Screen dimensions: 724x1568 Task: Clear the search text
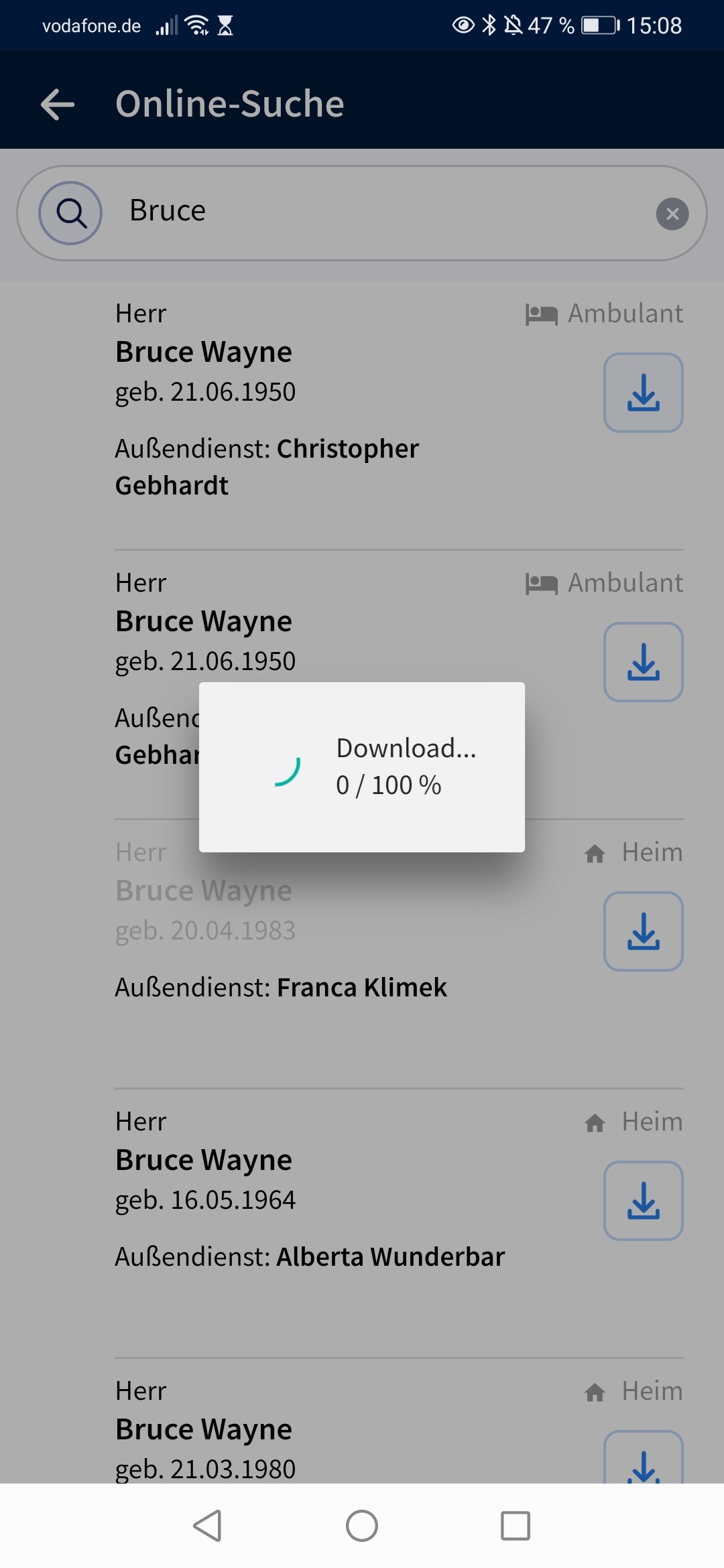[x=672, y=214]
